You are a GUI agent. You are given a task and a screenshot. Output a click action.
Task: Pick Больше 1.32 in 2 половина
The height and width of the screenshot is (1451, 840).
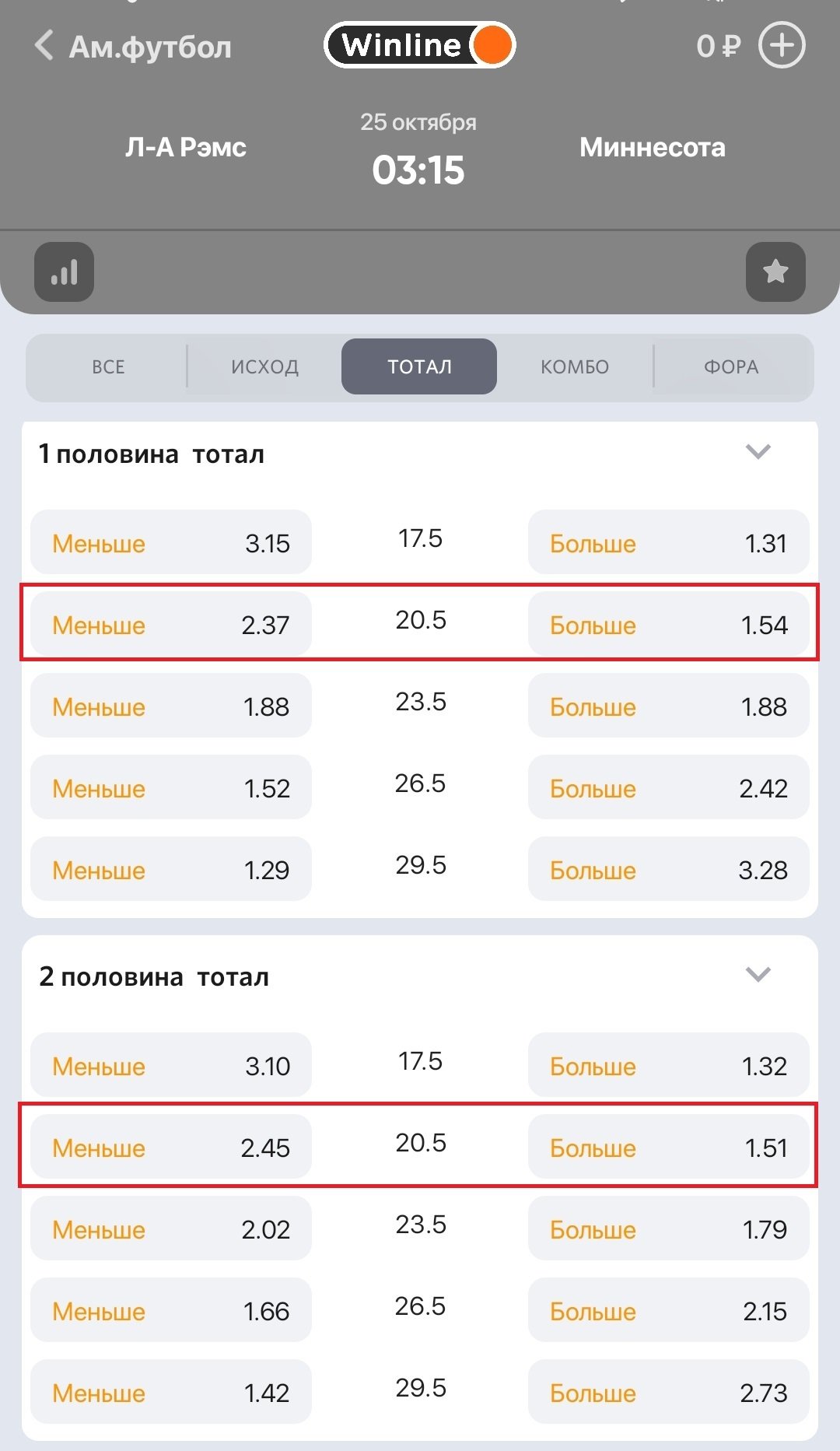click(x=668, y=1066)
